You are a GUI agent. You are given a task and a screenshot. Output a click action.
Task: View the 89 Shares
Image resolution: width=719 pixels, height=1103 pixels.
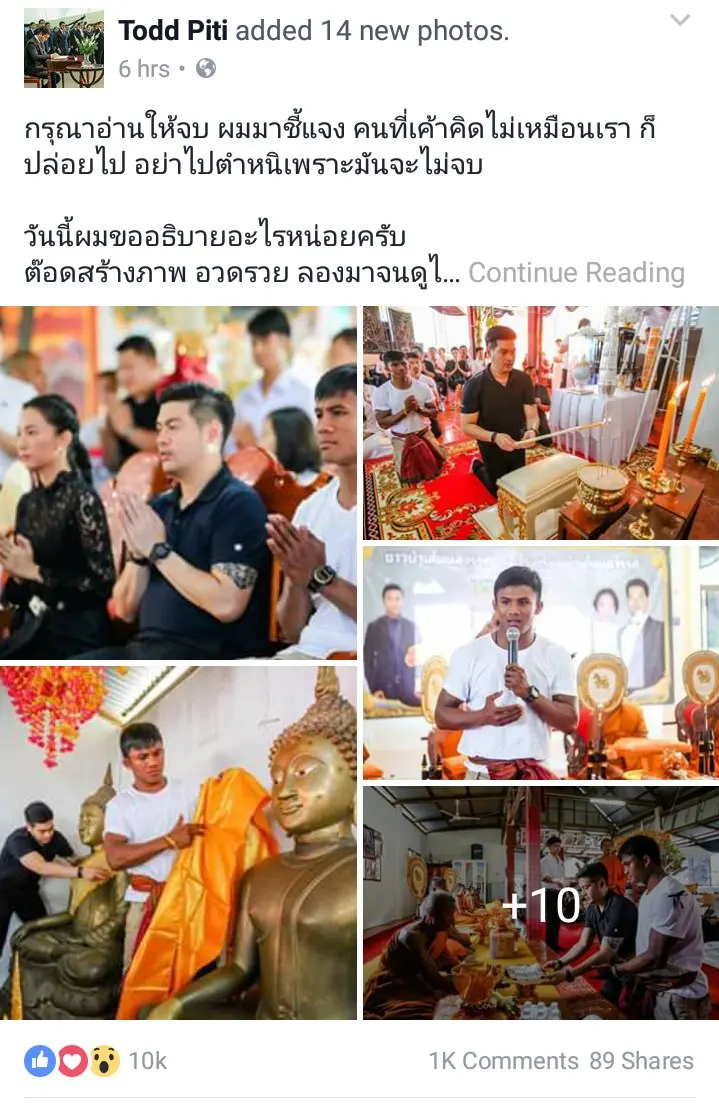641,1061
